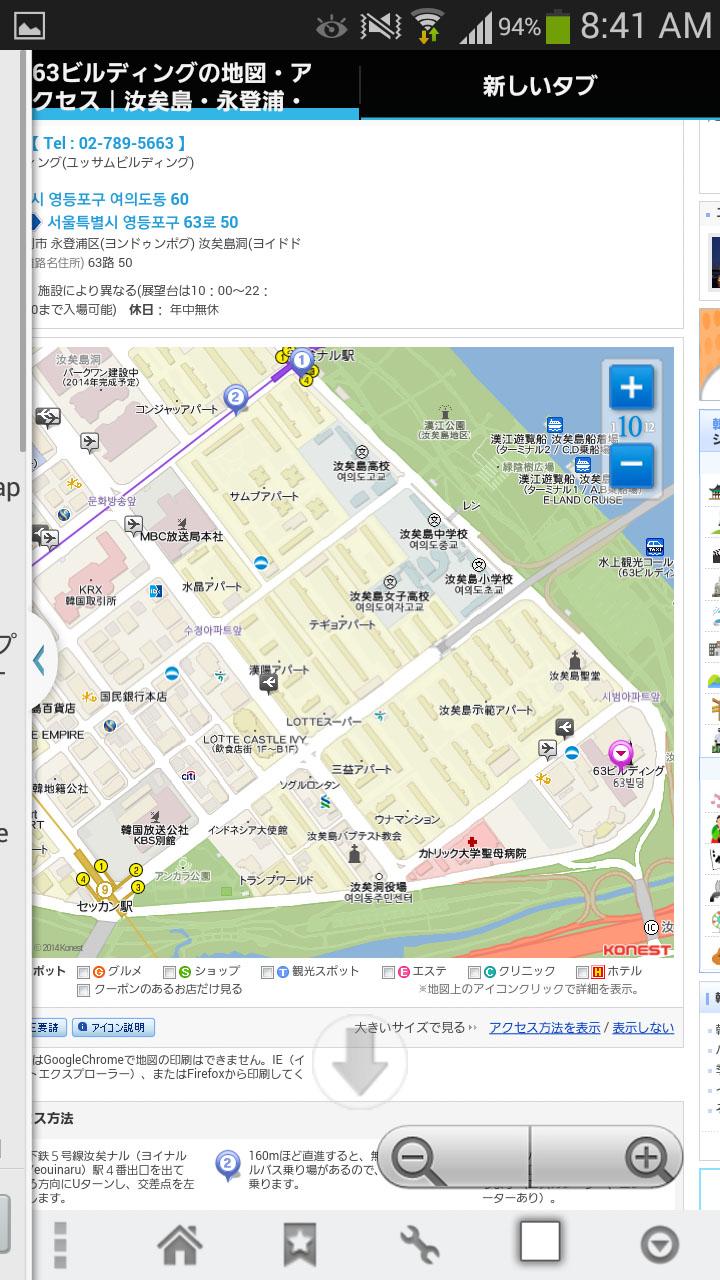
Task: Tap the browser zoom-in magnifier
Action: tap(645, 1159)
